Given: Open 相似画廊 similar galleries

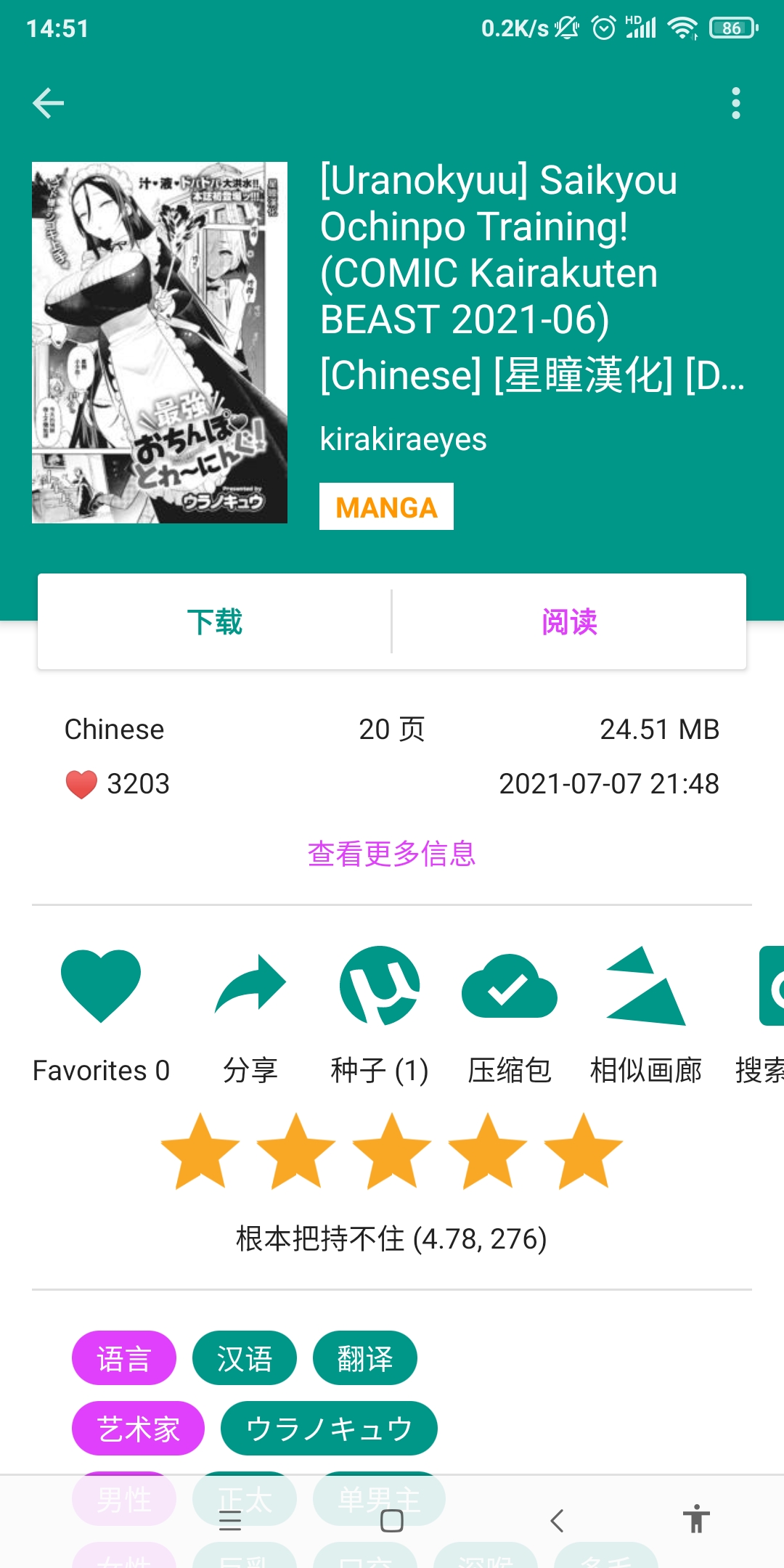Looking at the screenshot, I should [646, 987].
